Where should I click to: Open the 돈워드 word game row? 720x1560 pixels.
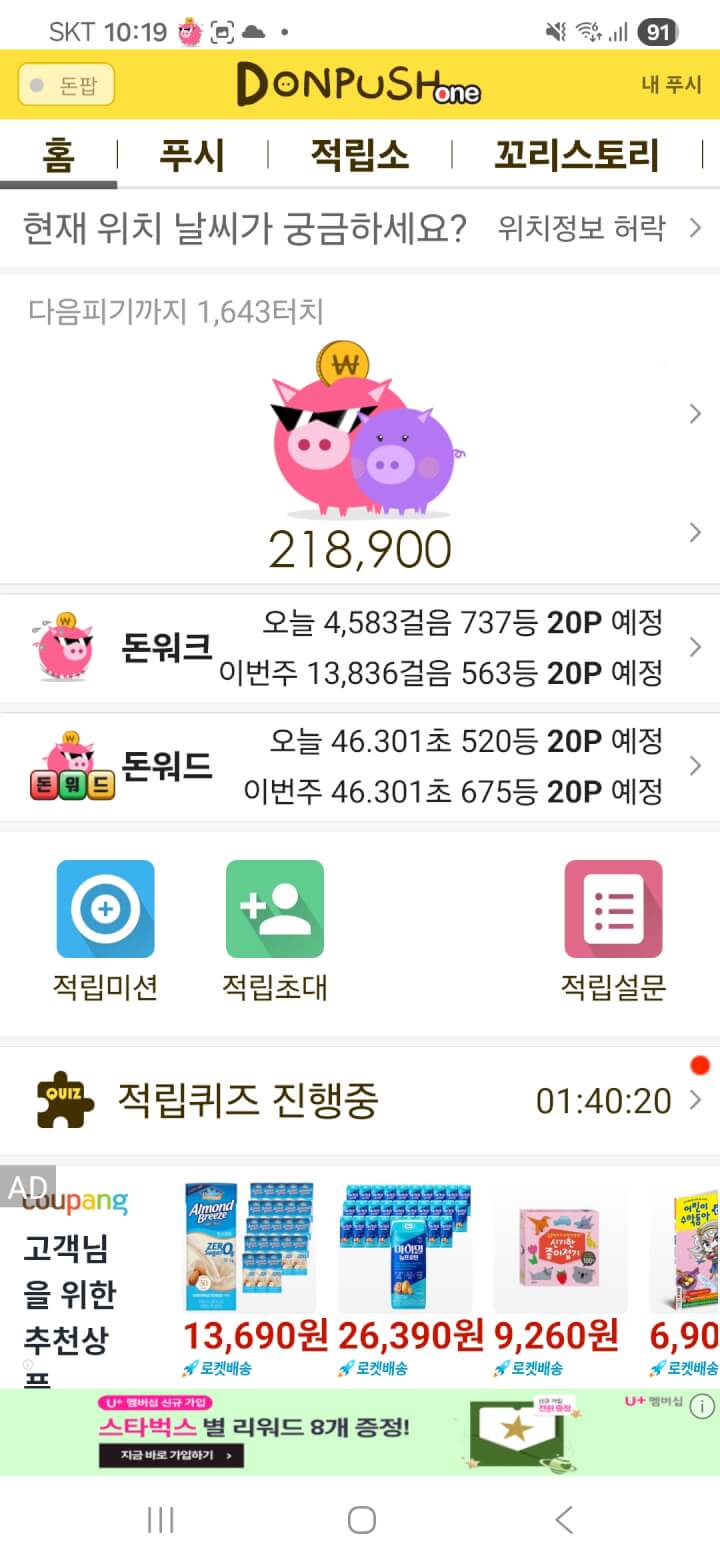[x=359, y=767]
